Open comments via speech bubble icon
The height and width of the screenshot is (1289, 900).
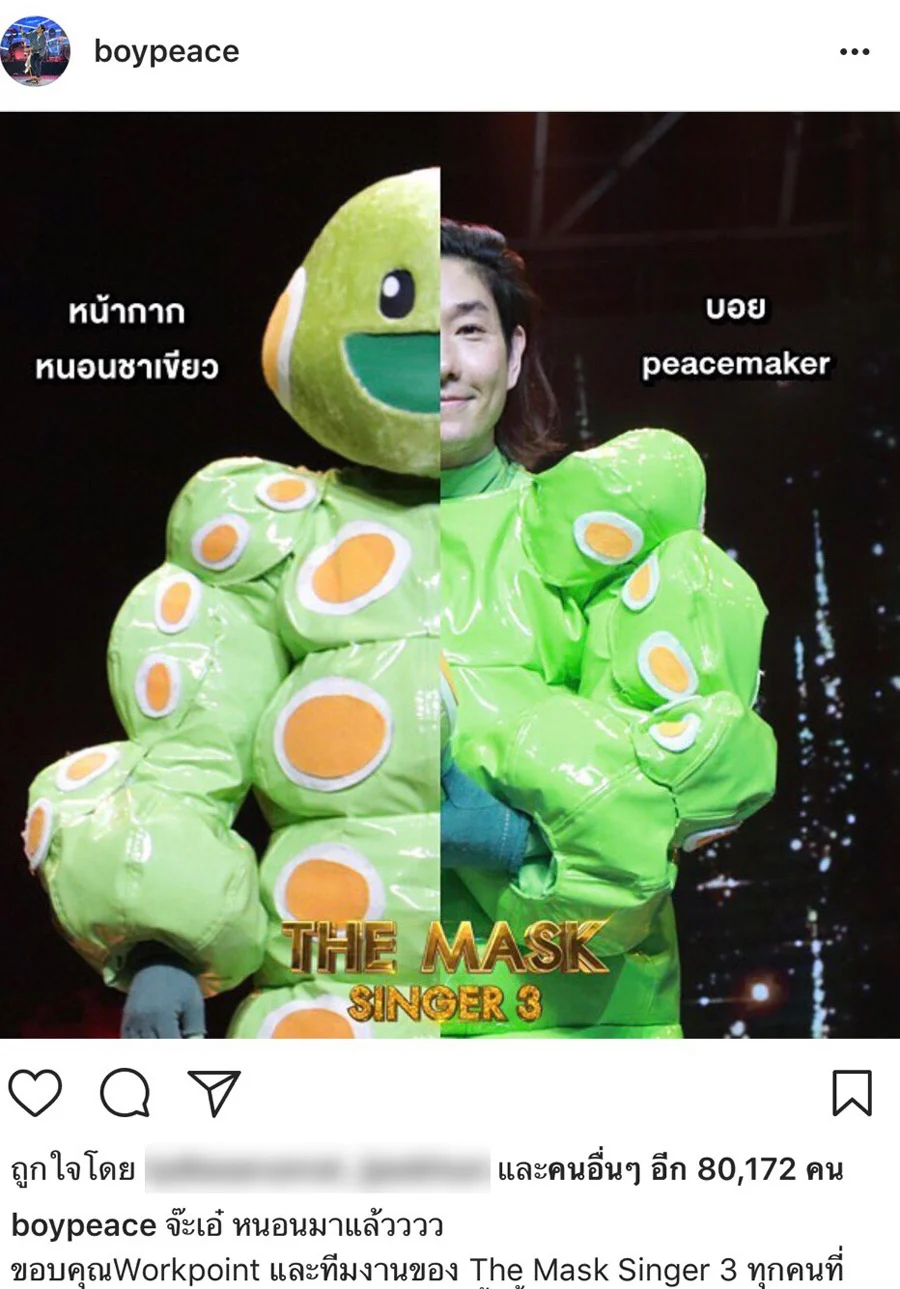pyautogui.click(x=125, y=1093)
